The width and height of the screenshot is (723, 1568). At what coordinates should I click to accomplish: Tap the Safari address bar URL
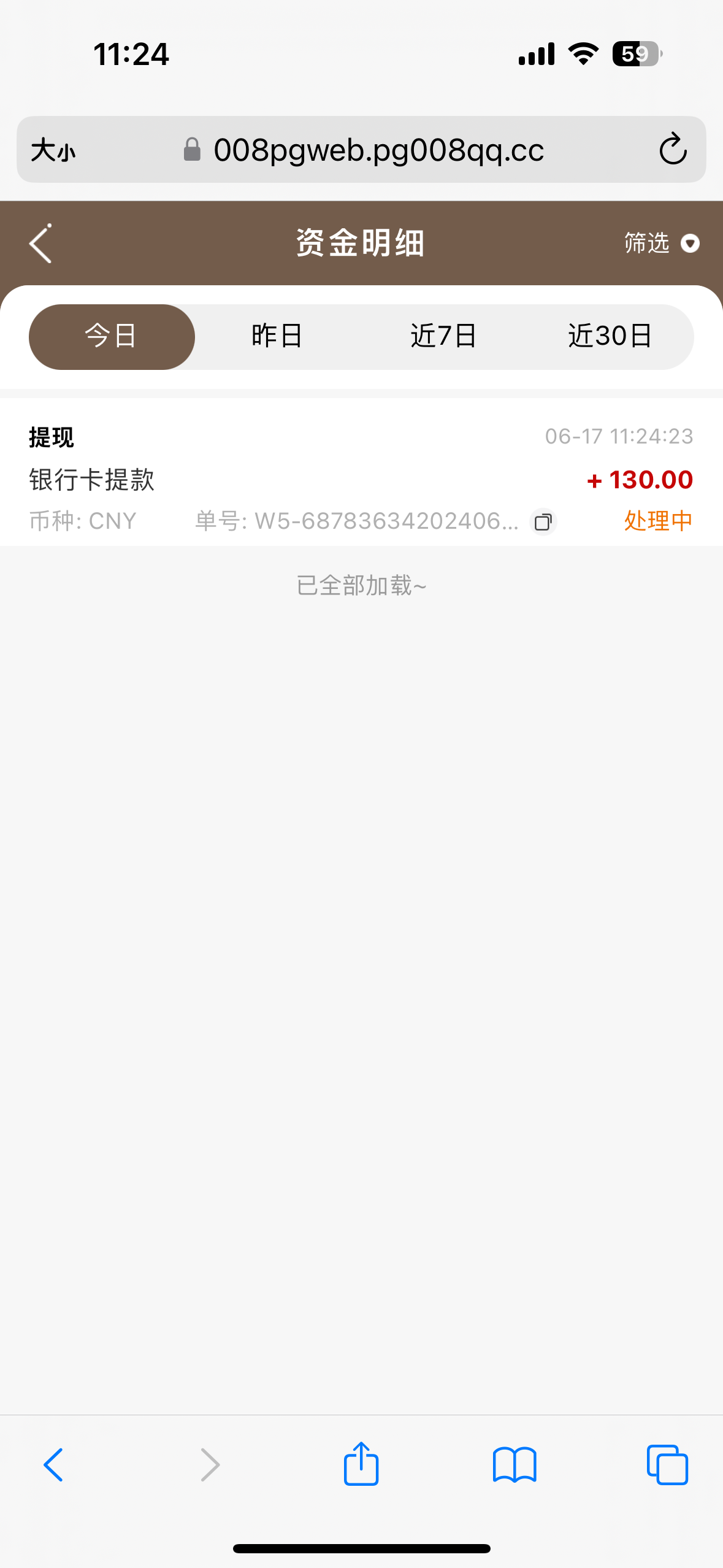coord(378,150)
